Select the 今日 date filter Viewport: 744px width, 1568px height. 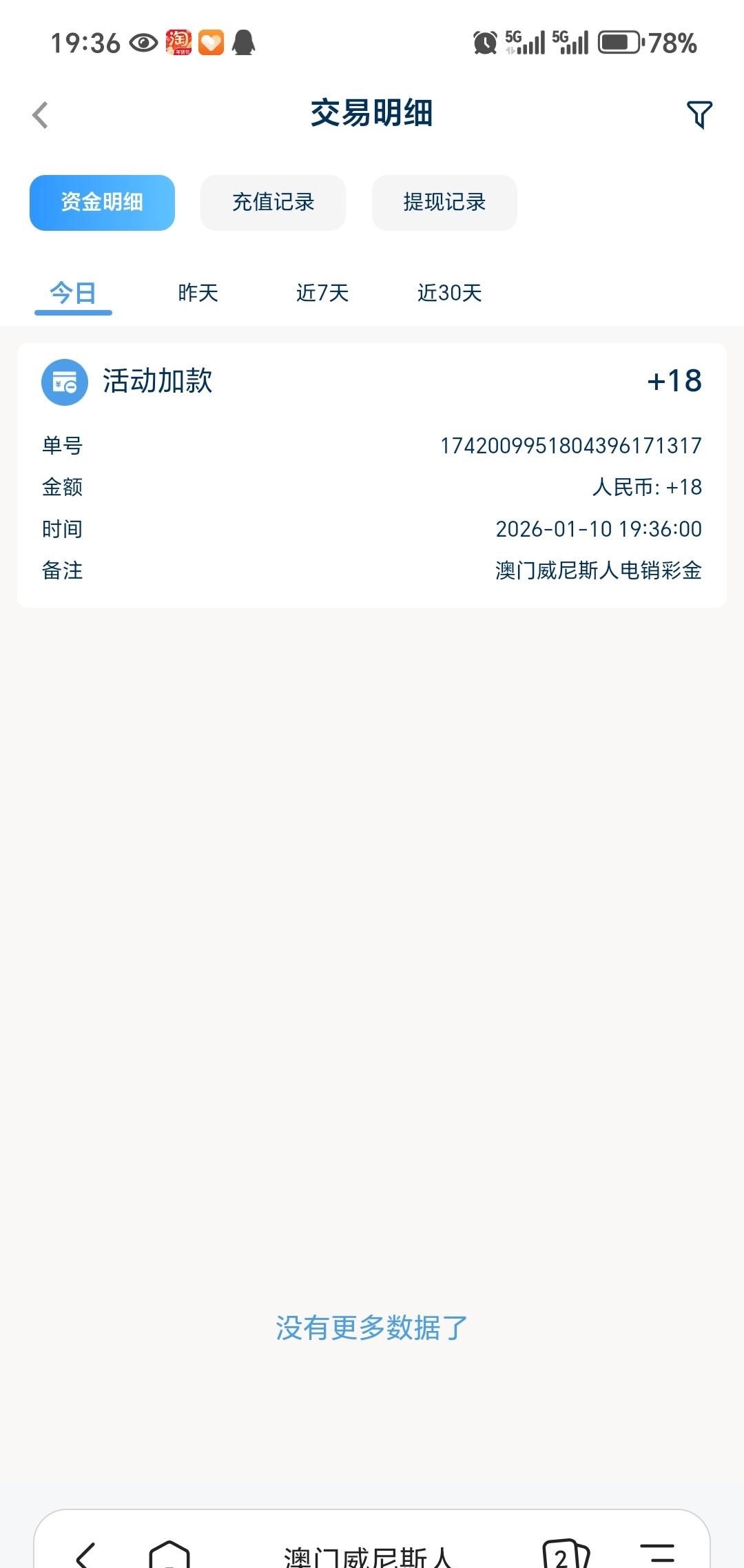73,293
